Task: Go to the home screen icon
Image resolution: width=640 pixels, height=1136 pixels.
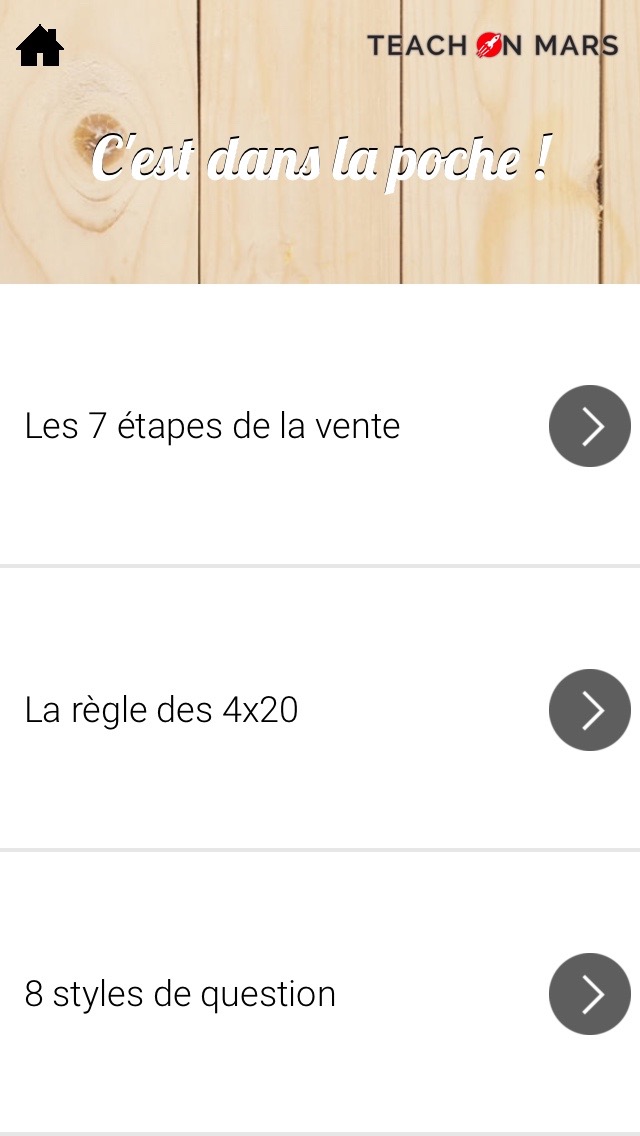Action: (40, 46)
